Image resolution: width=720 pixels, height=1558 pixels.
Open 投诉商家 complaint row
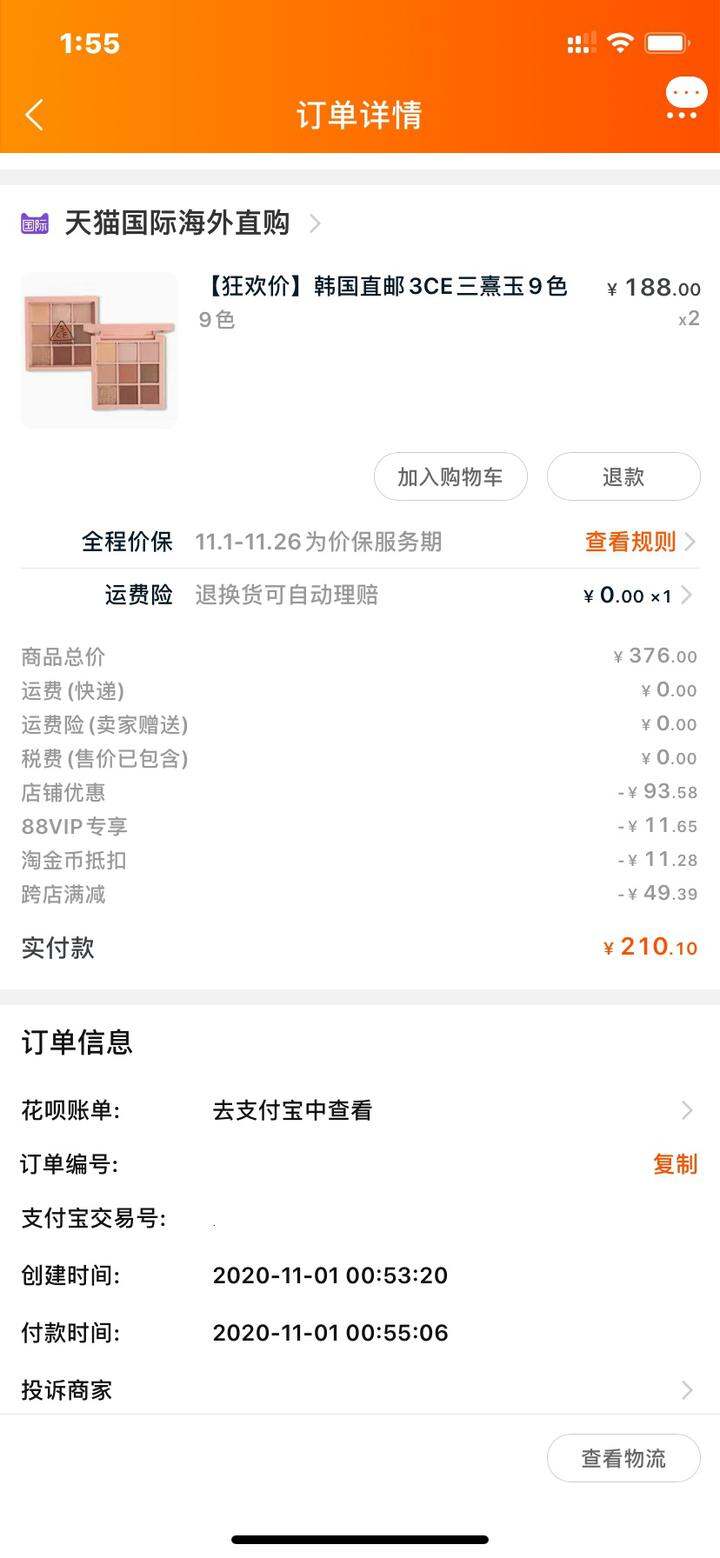coord(360,1390)
